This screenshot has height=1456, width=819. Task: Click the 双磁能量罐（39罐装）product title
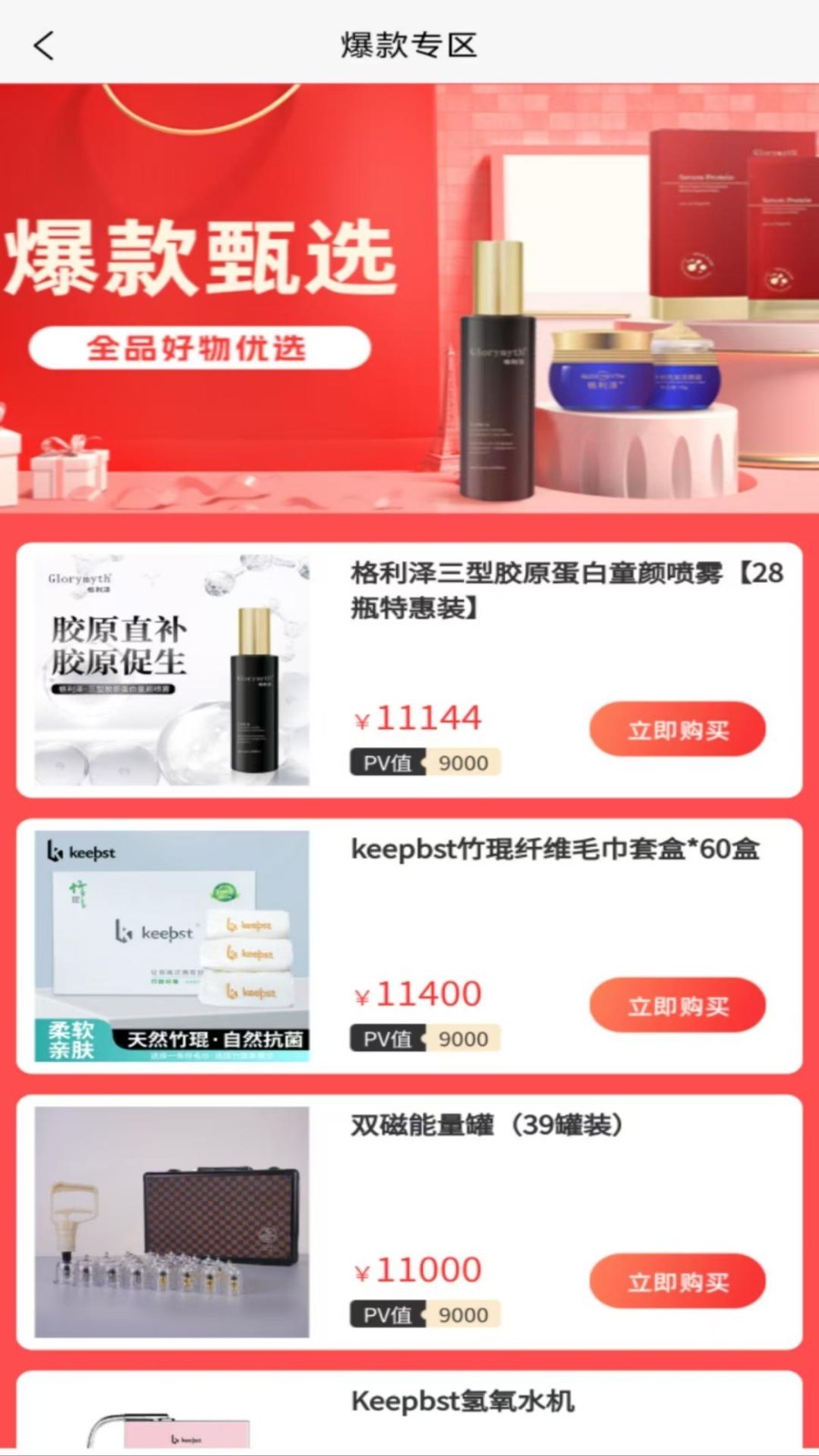pos(487,1125)
